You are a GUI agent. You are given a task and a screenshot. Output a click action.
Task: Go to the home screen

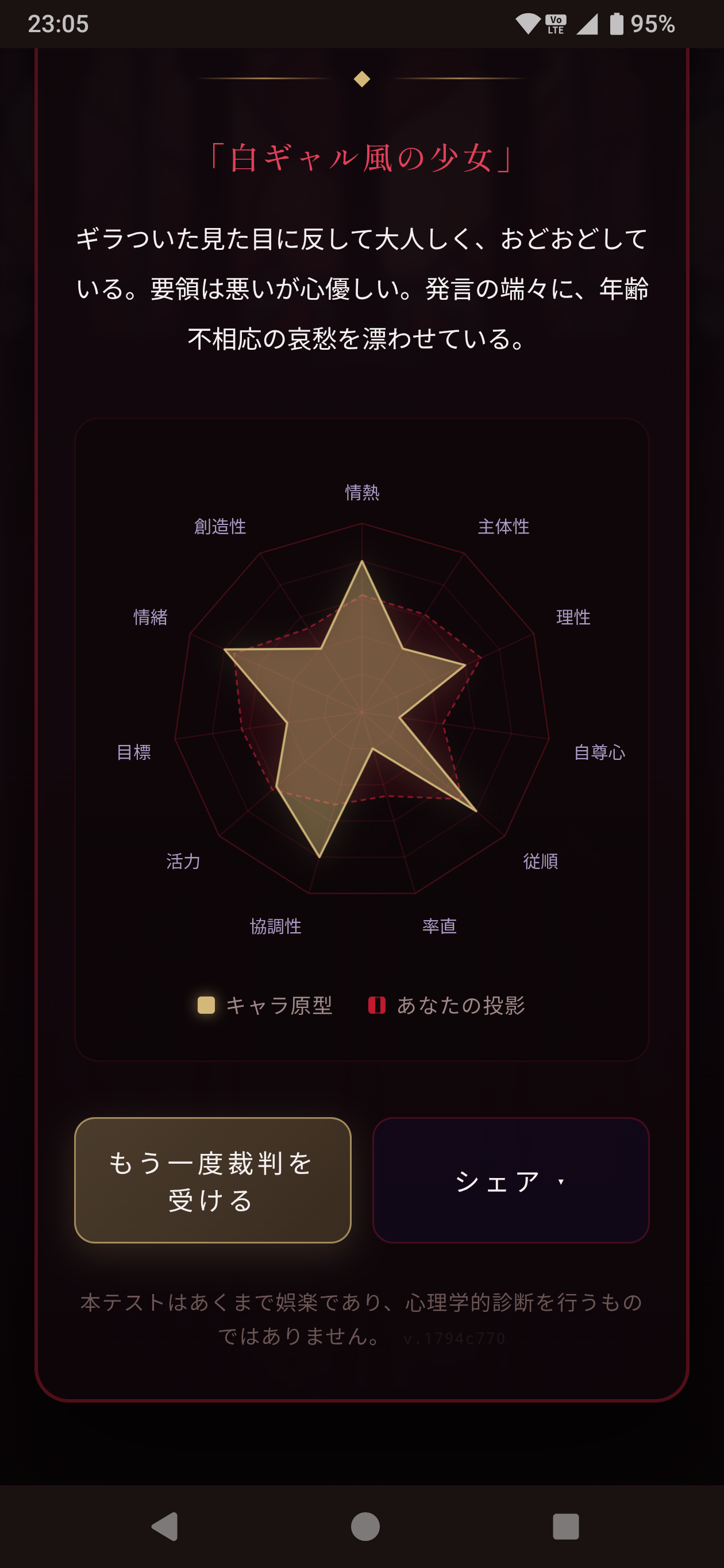tap(365, 1526)
